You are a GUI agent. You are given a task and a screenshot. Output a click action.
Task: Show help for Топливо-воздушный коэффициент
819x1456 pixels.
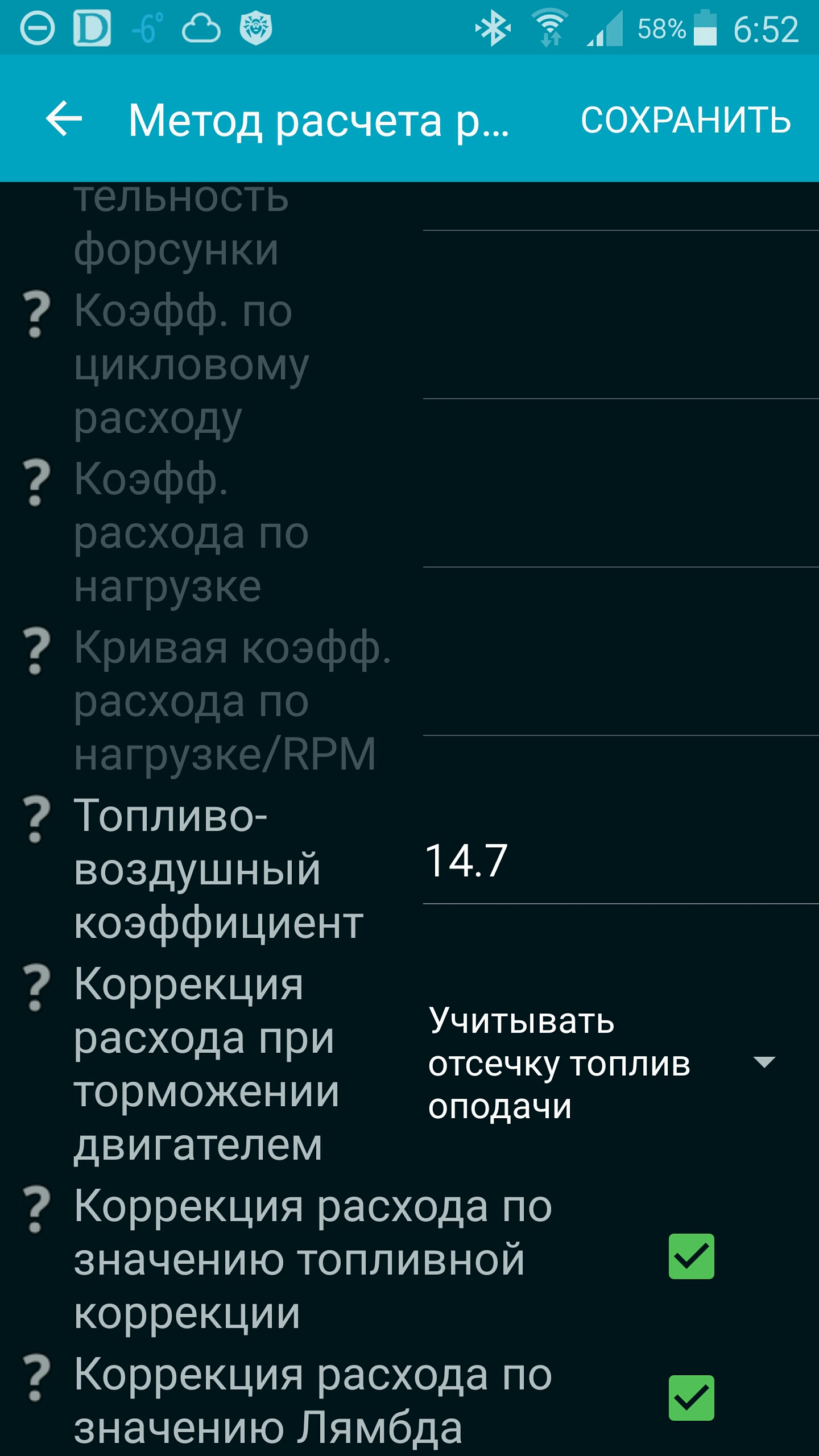click(x=36, y=818)
